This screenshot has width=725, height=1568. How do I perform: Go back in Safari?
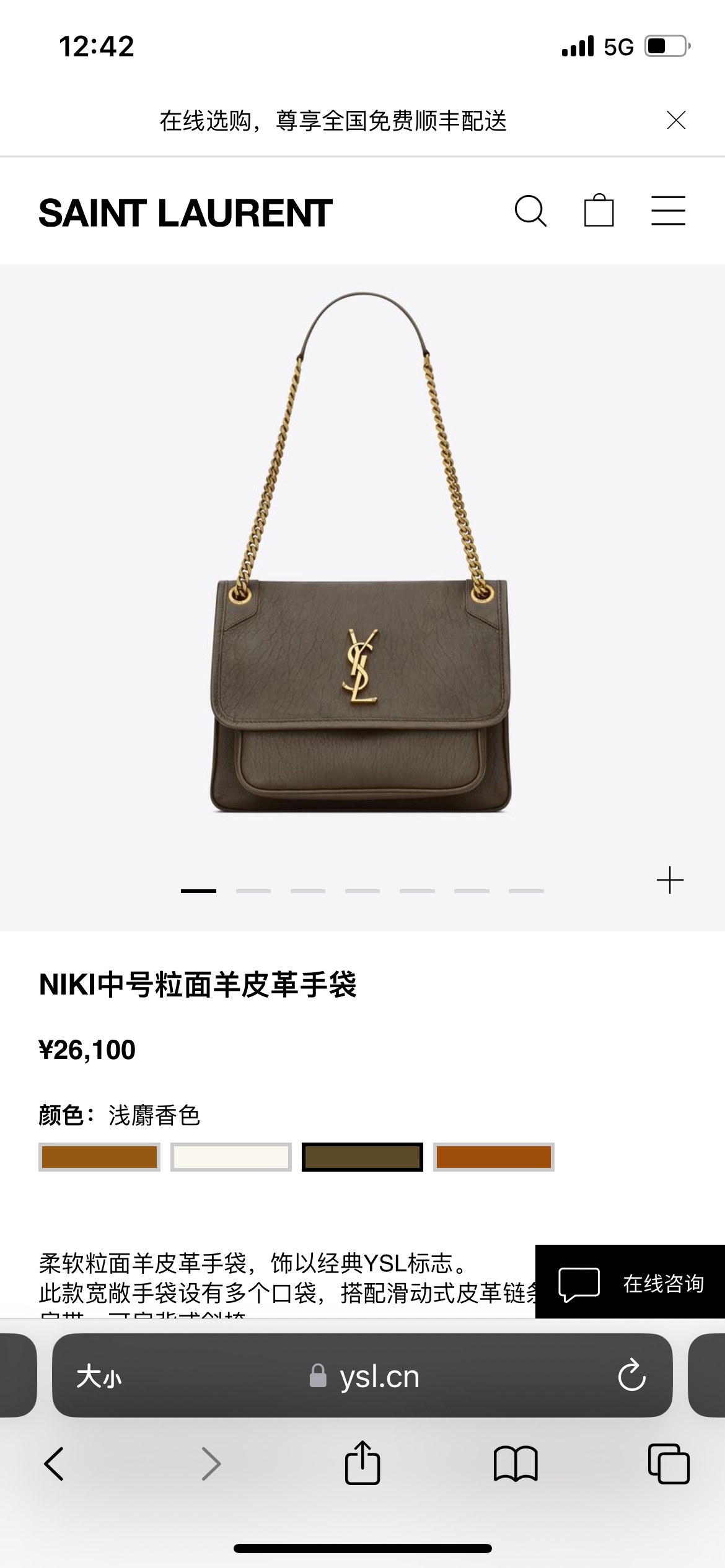[x=55, y=1464]
